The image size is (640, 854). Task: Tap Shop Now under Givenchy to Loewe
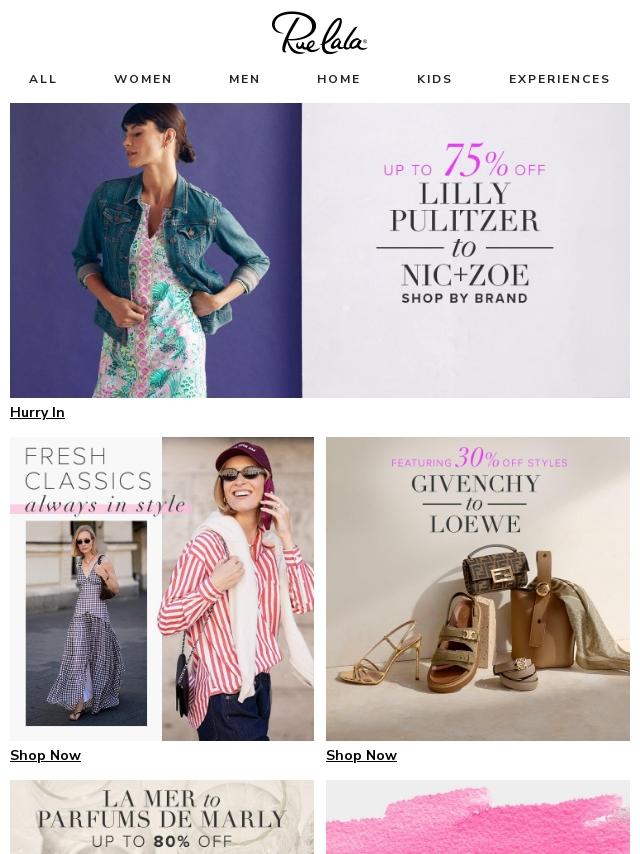click(x=361, y=755)
